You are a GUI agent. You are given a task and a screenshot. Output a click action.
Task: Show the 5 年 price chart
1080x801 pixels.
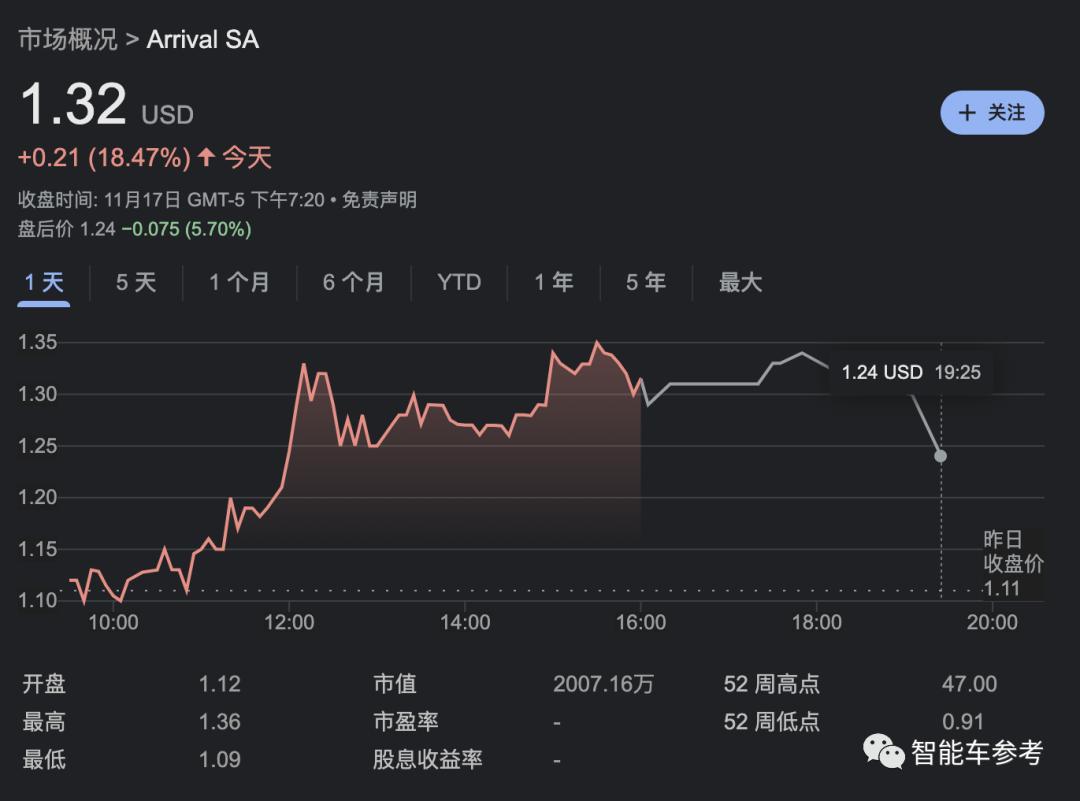click(x=646, y=283)
